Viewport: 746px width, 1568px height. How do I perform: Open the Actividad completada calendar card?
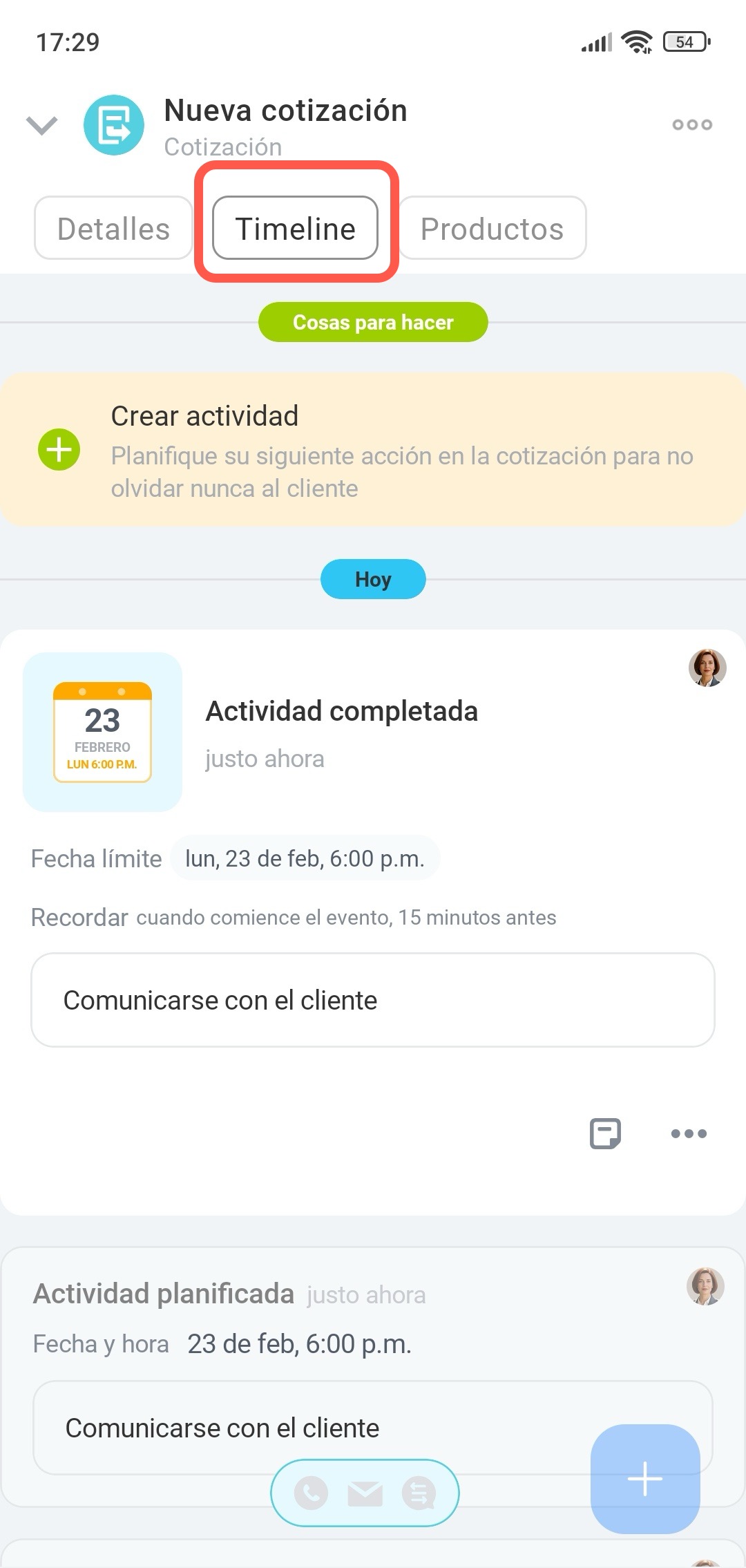[102, 732]
